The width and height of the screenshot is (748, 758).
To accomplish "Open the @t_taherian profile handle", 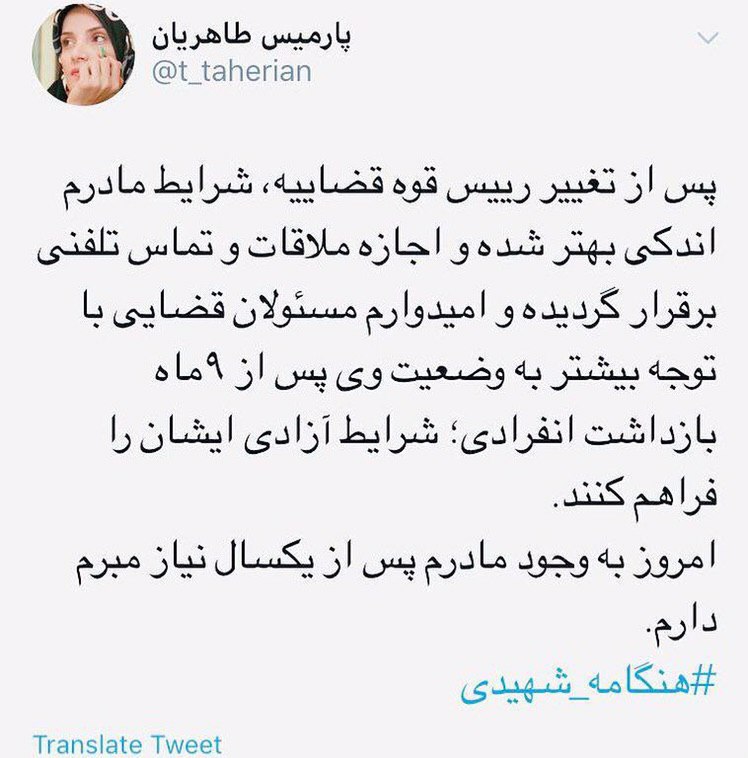I will tap(230, 72).
